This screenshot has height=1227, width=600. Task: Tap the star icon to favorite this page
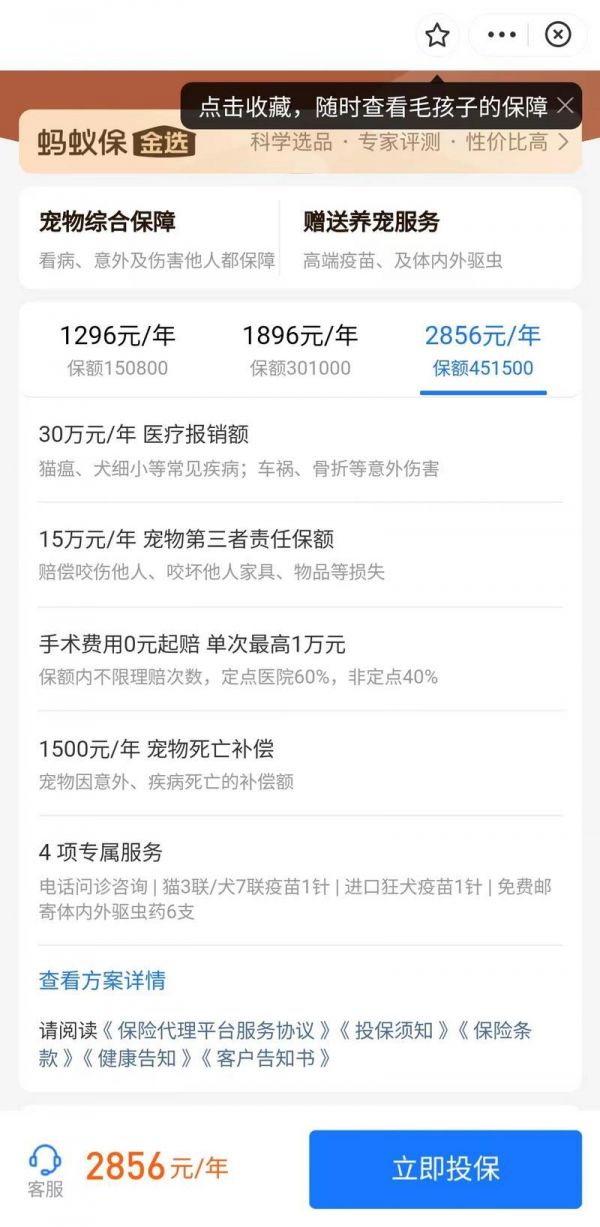437,36
